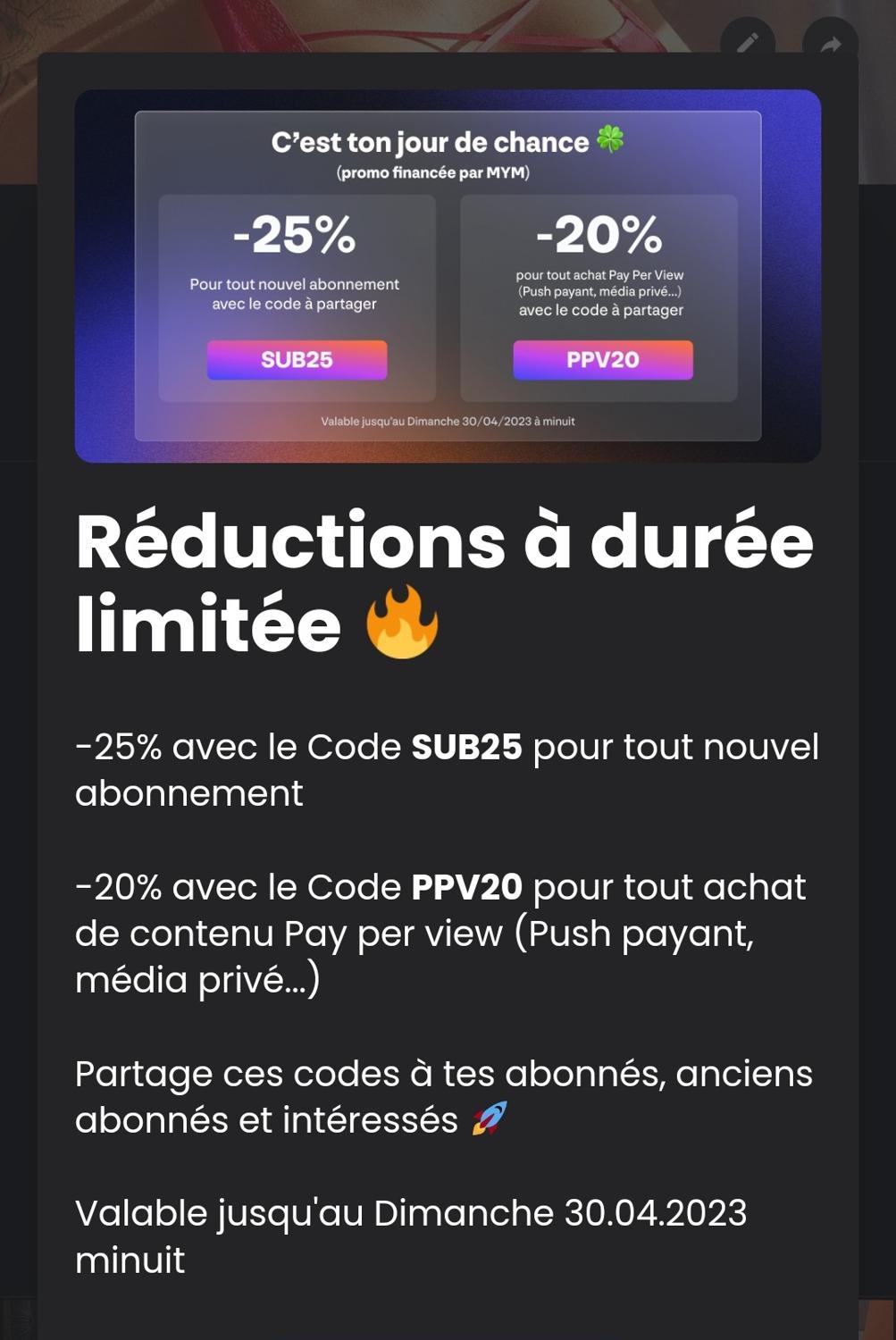Viewport: 896px width, 1340px height.
Task: Tap the share arrow icon
Action: click(x=830, y=42)
